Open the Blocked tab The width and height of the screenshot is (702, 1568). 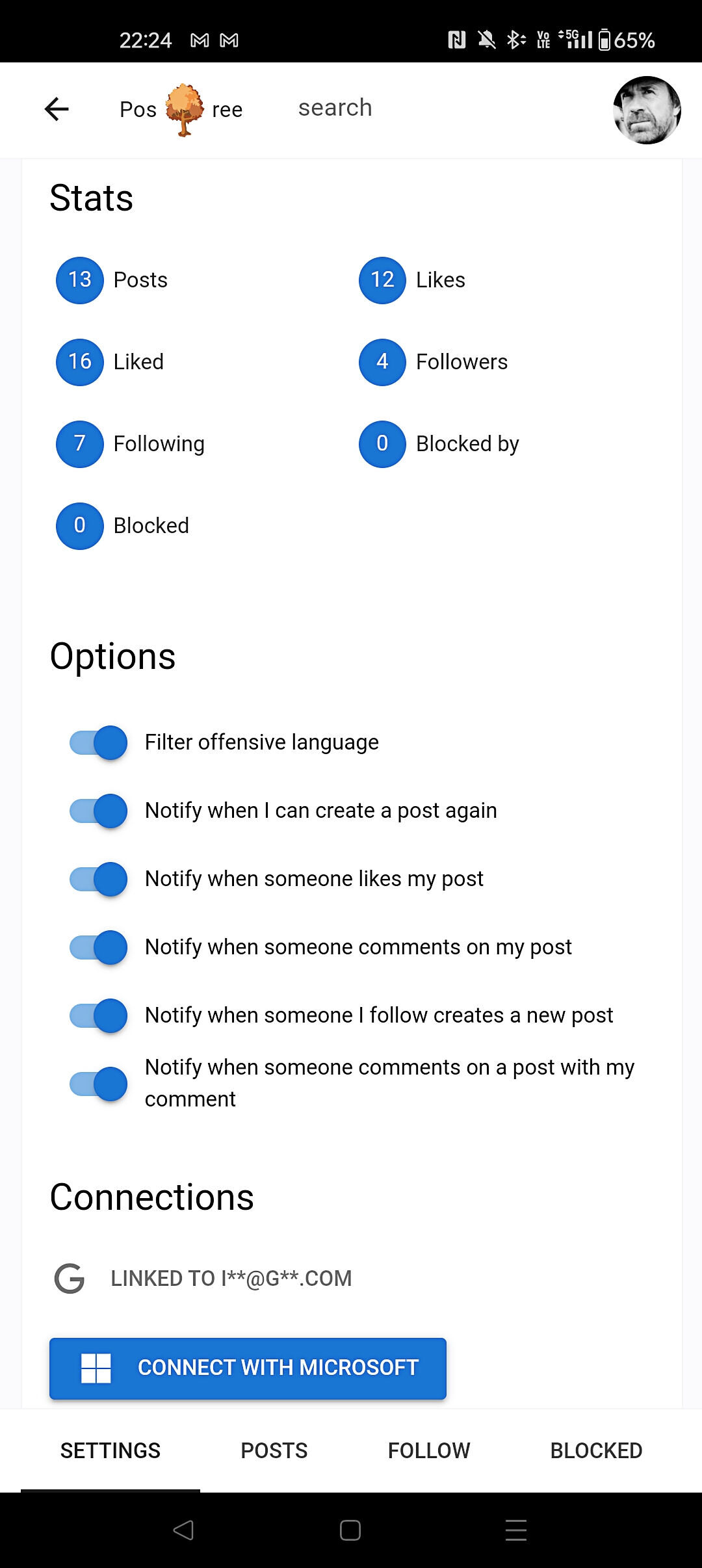[596, 1450]
